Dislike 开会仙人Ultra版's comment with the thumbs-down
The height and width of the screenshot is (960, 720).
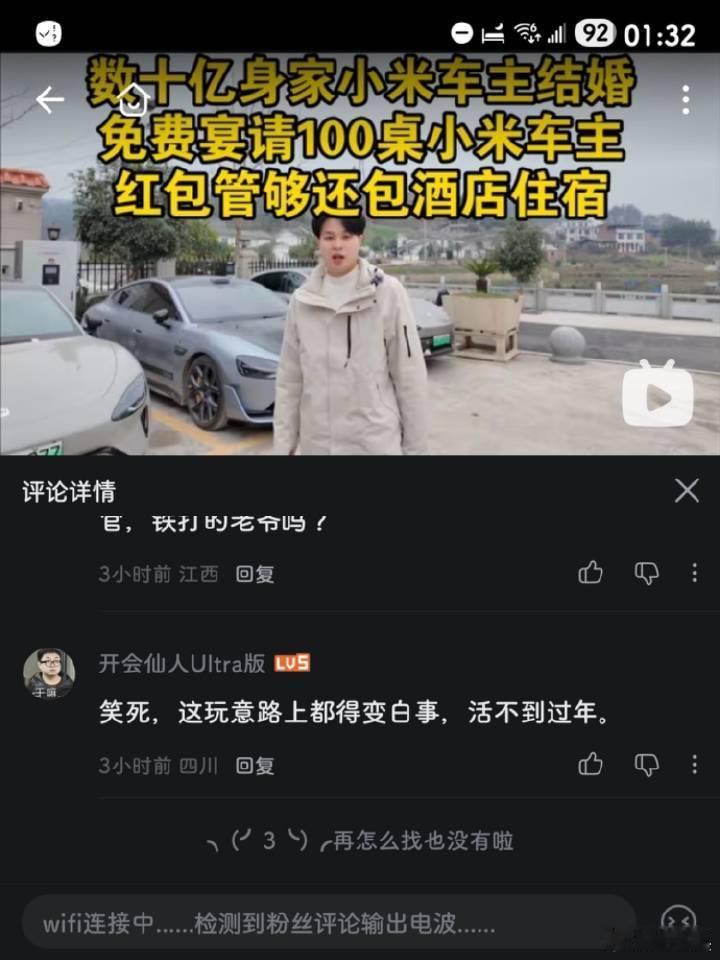click(x=645, y=765)
